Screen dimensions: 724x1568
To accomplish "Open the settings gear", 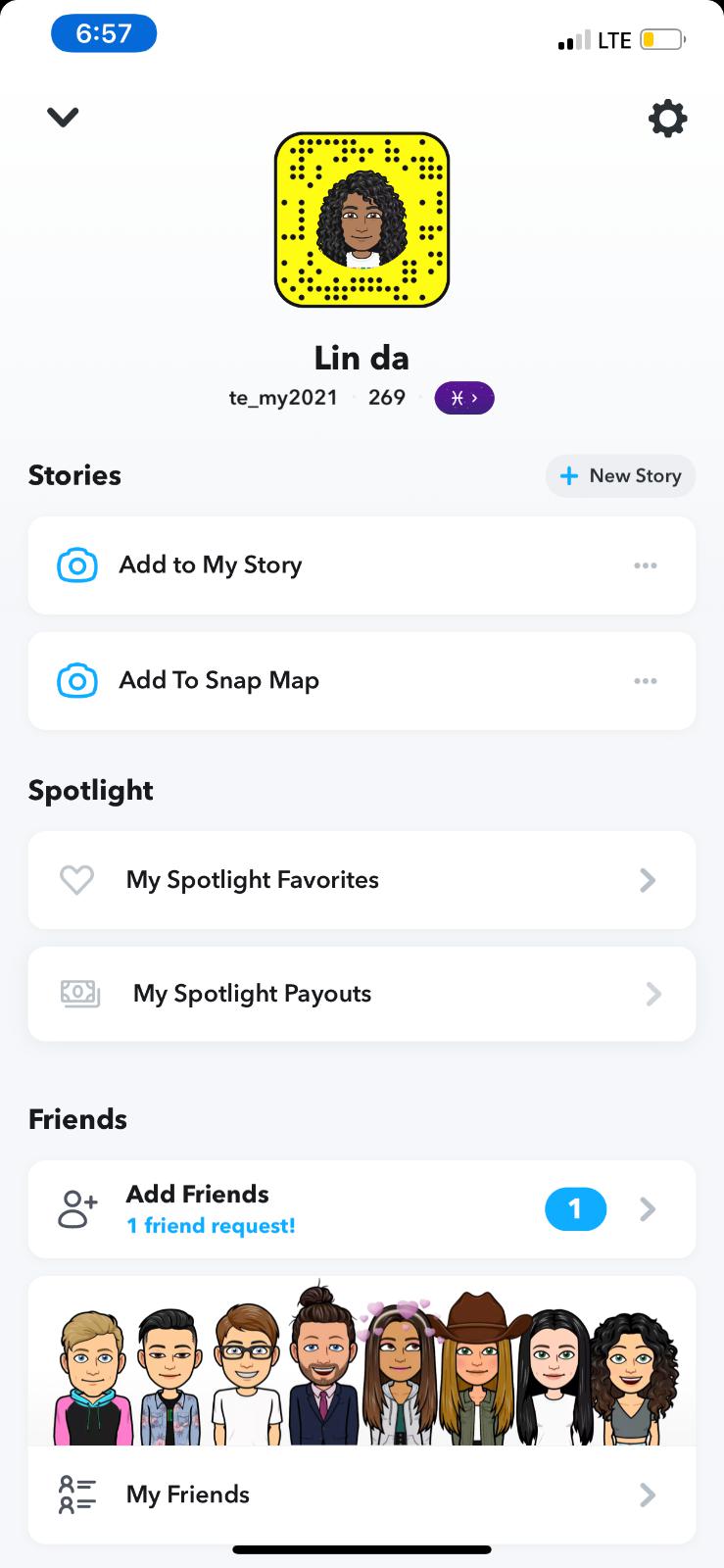I will pyautogui.click(x=667, y=119).
